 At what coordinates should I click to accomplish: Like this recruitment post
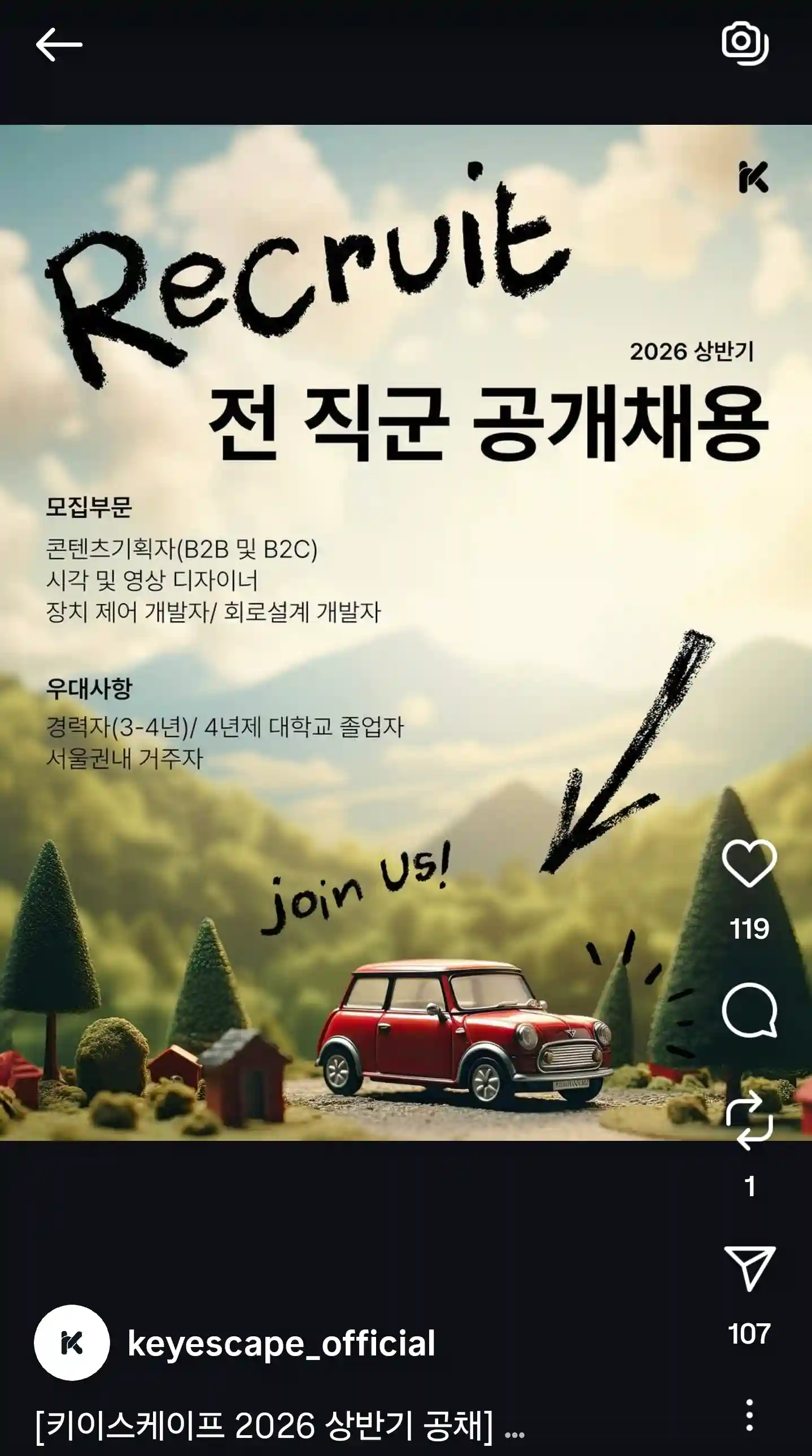749,863
